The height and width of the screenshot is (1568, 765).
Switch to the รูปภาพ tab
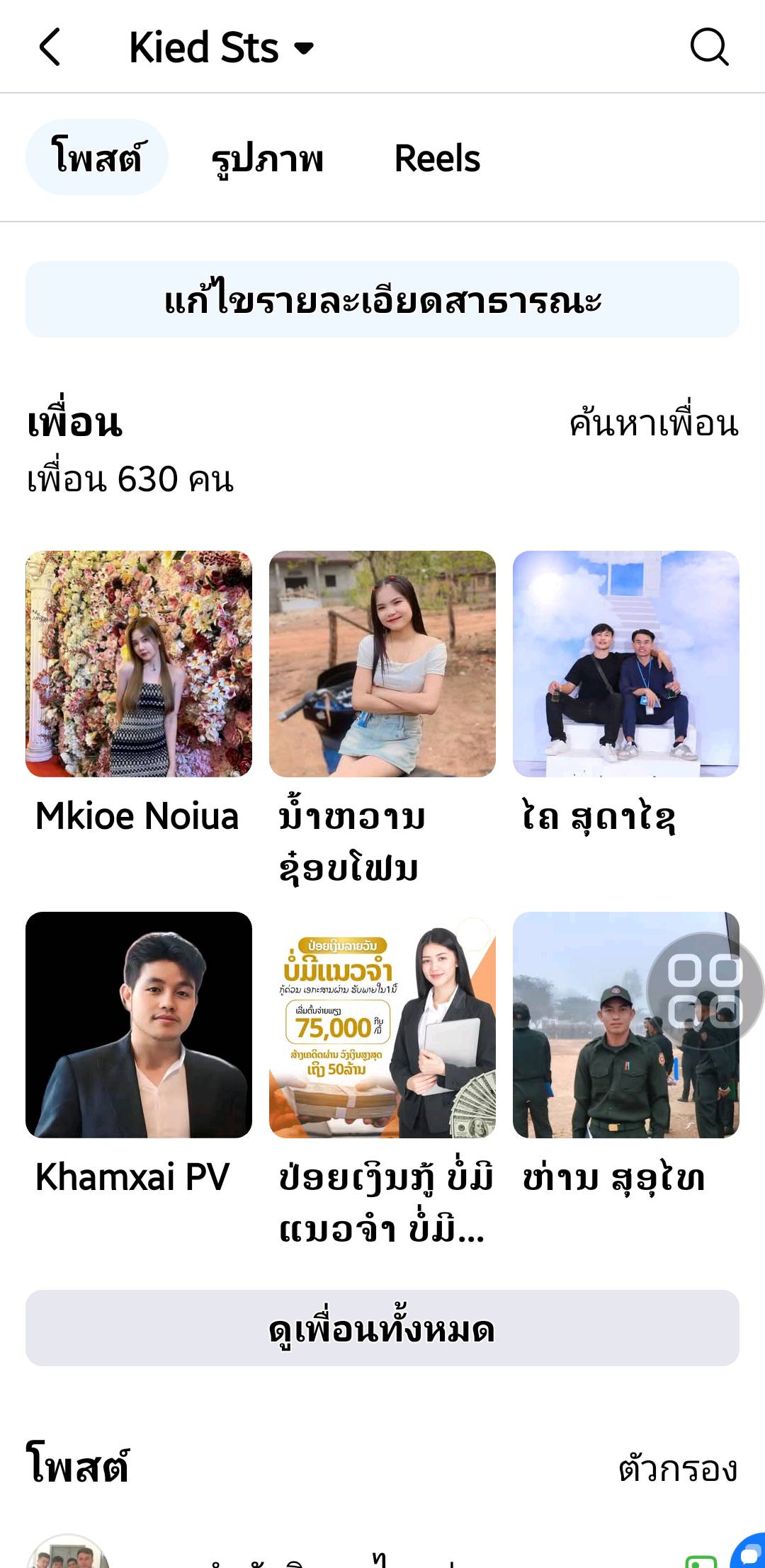(x=268, y=159)
